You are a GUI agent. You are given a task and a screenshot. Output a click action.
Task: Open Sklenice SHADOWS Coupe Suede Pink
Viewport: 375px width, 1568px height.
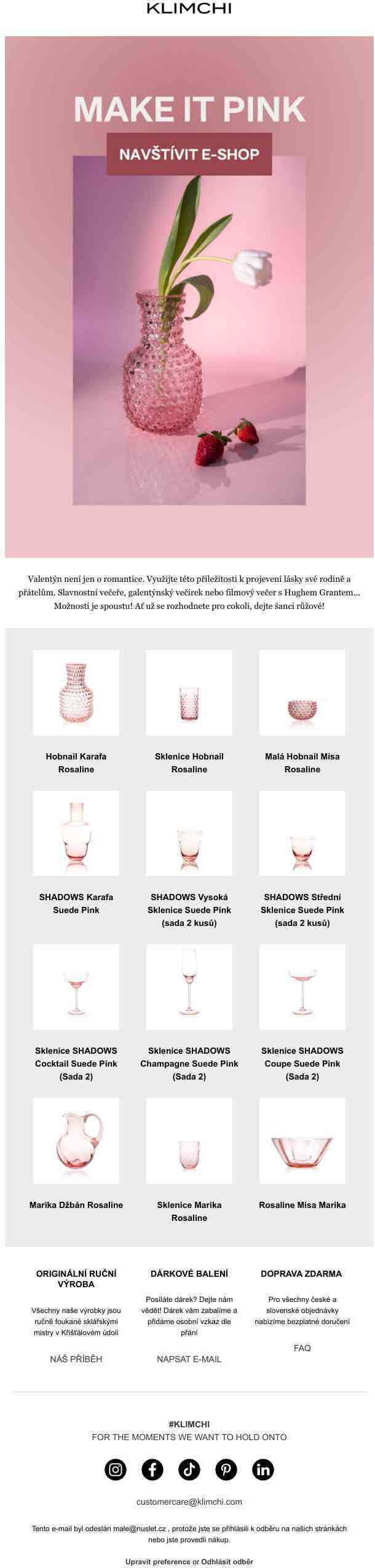302,987
